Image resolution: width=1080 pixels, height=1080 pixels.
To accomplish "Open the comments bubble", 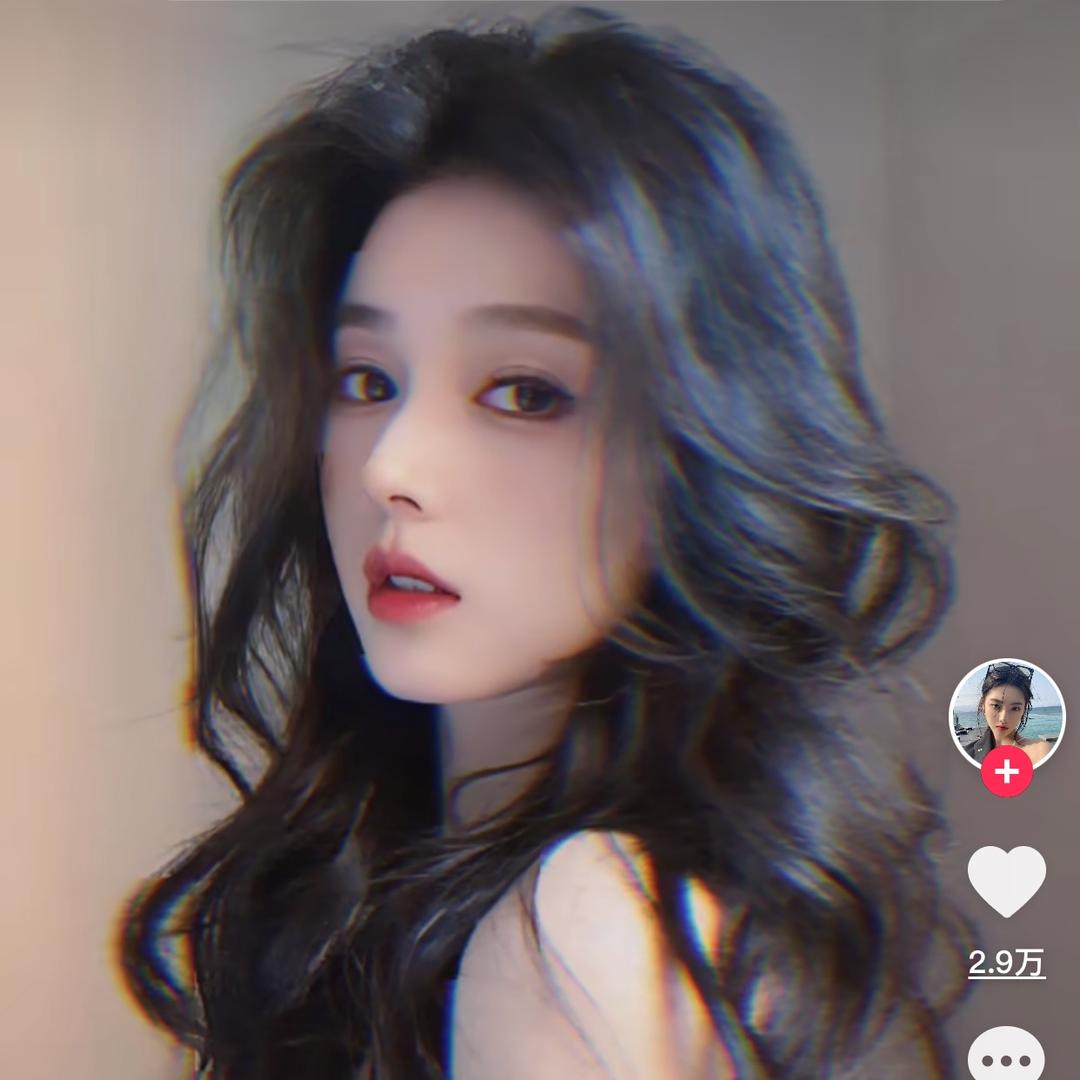I will point(1006,1056).
